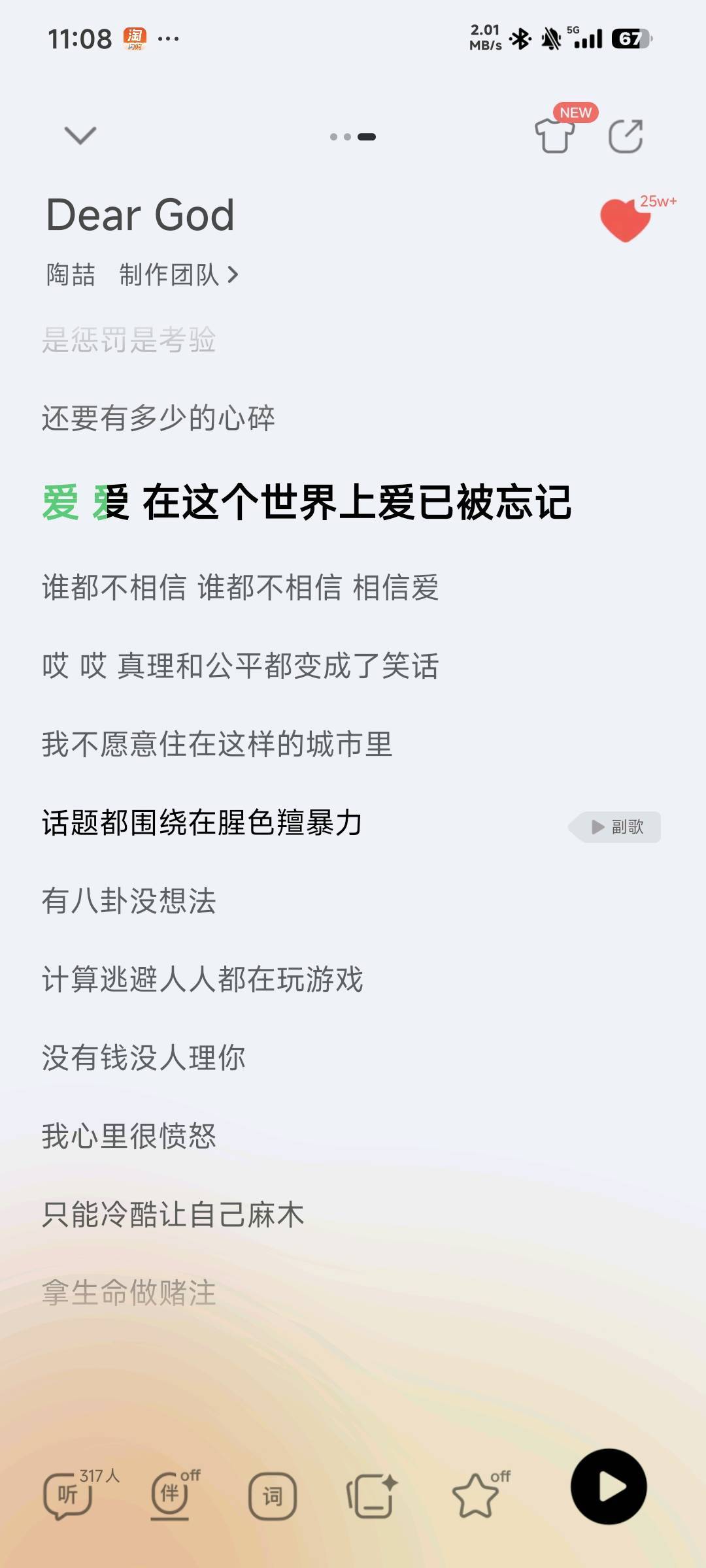Image resolution: width=706 pixels, height=1568 pixels.
Task: Open artist 陶喆 page
Action: click(x=71, y=275)
